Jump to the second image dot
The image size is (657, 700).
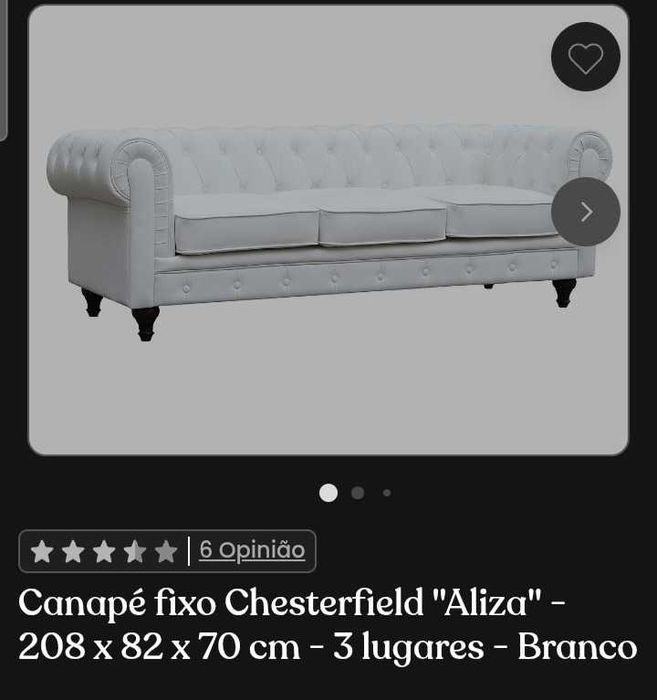click(x=357, y=492)
